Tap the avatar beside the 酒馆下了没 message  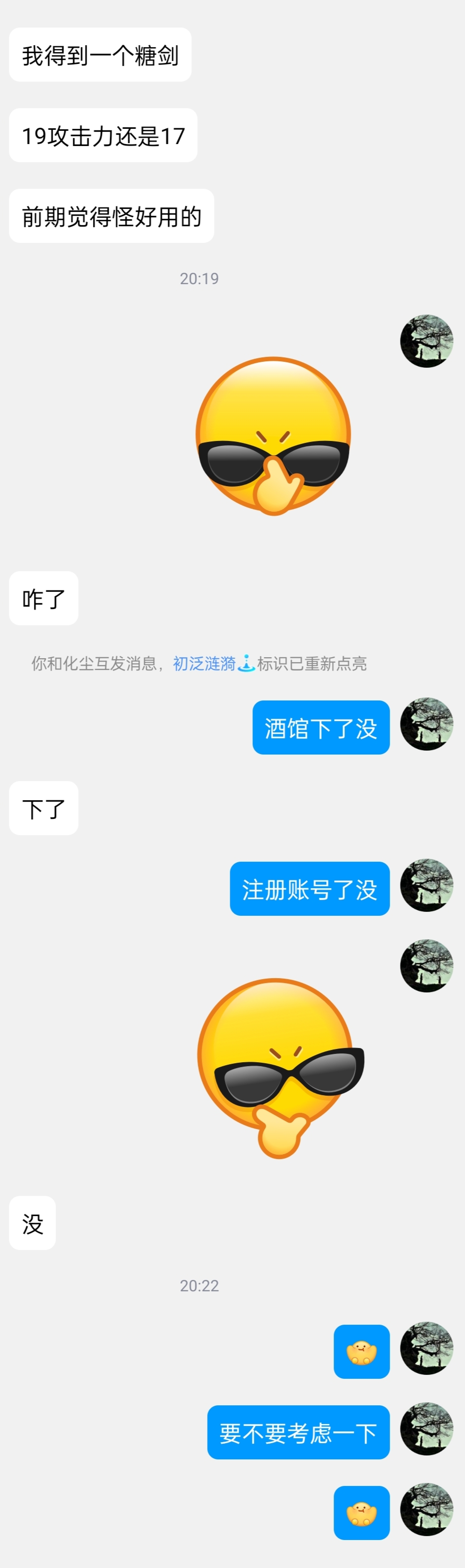(426, 724)
